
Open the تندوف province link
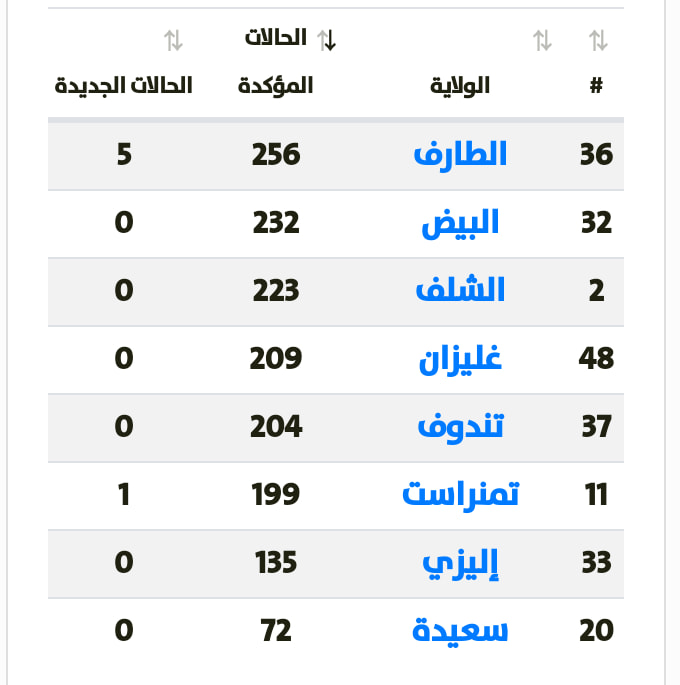click(x=460, y=426)
